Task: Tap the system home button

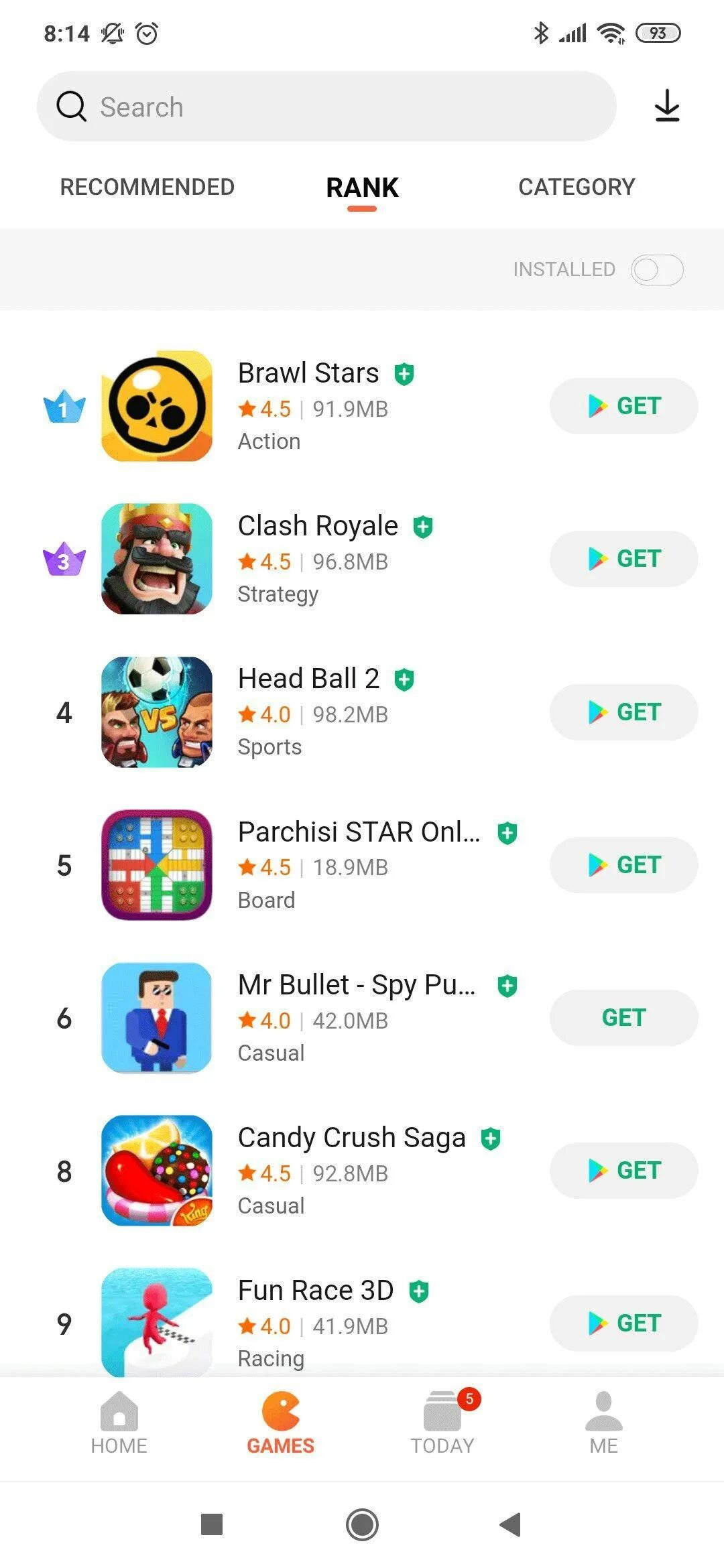Action: pyautogui.click(x=362, y=1524)
